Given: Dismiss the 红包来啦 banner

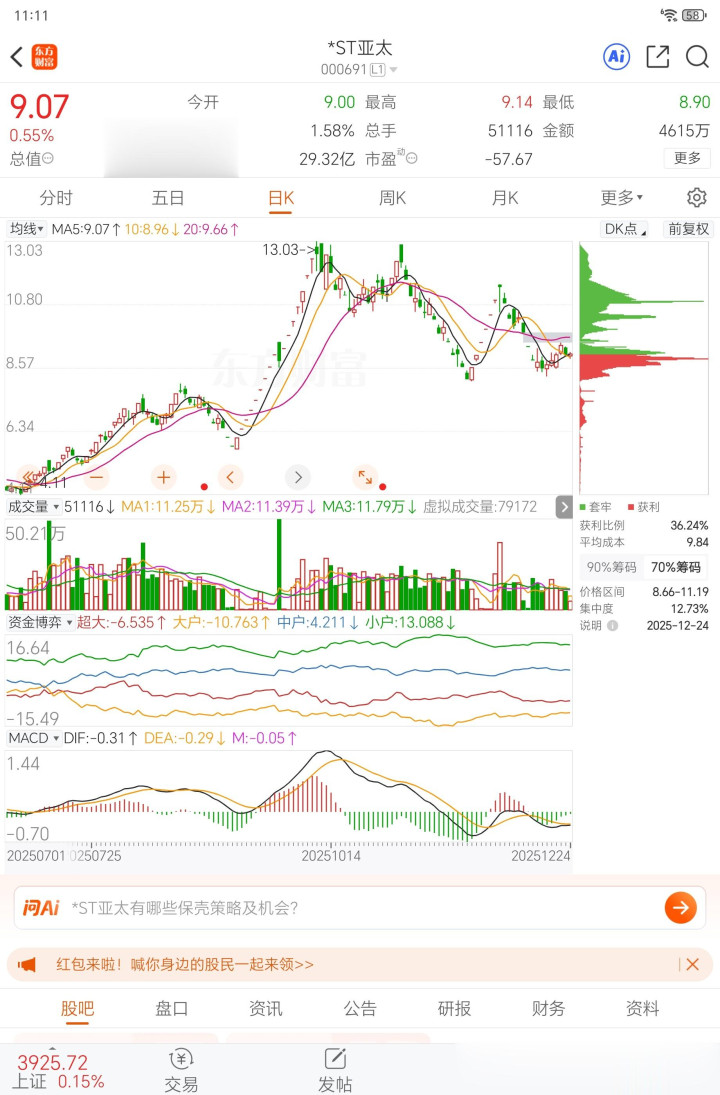Looking at the screenshot, I should point(692,964).
